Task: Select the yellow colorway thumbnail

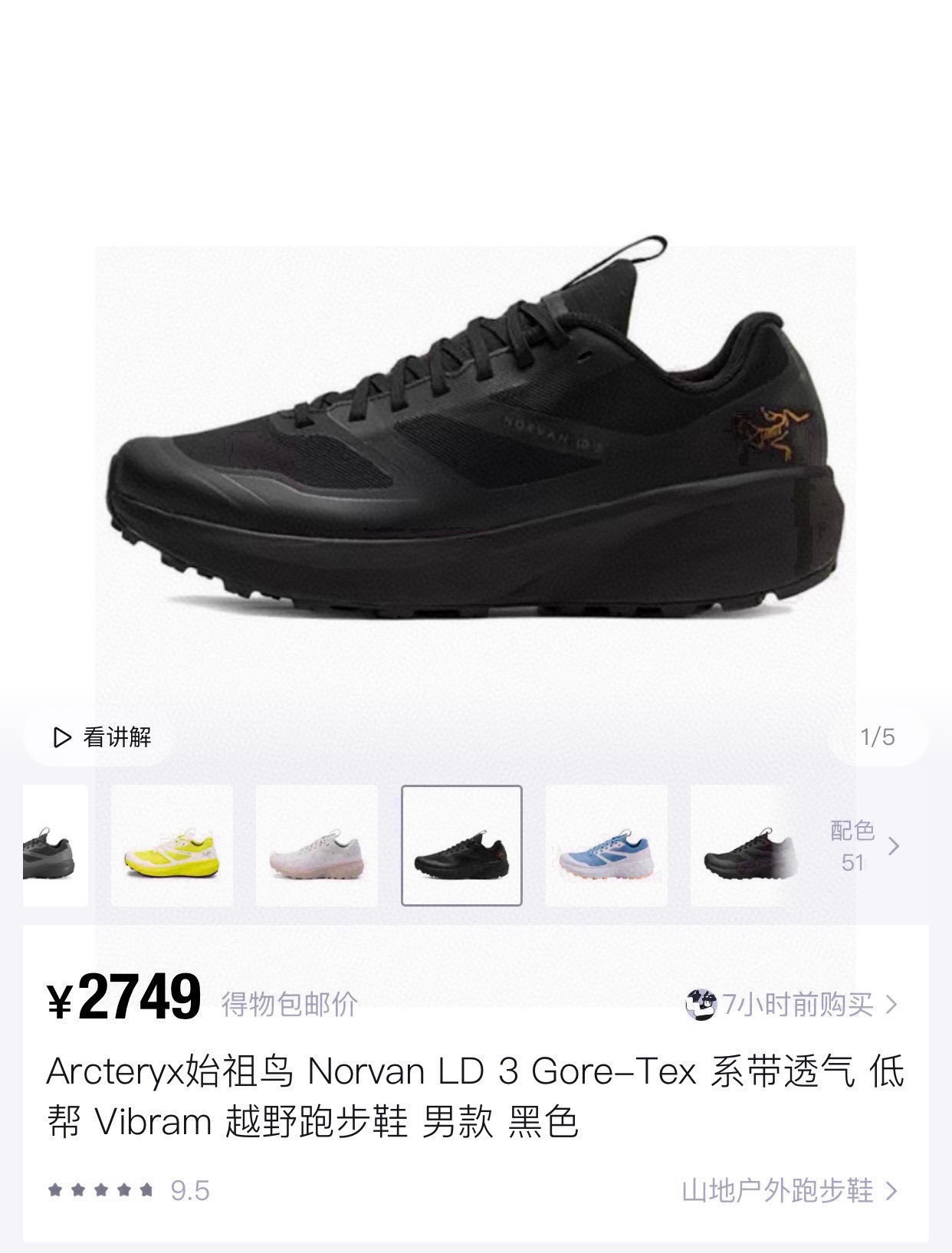Action: point(172,846)
